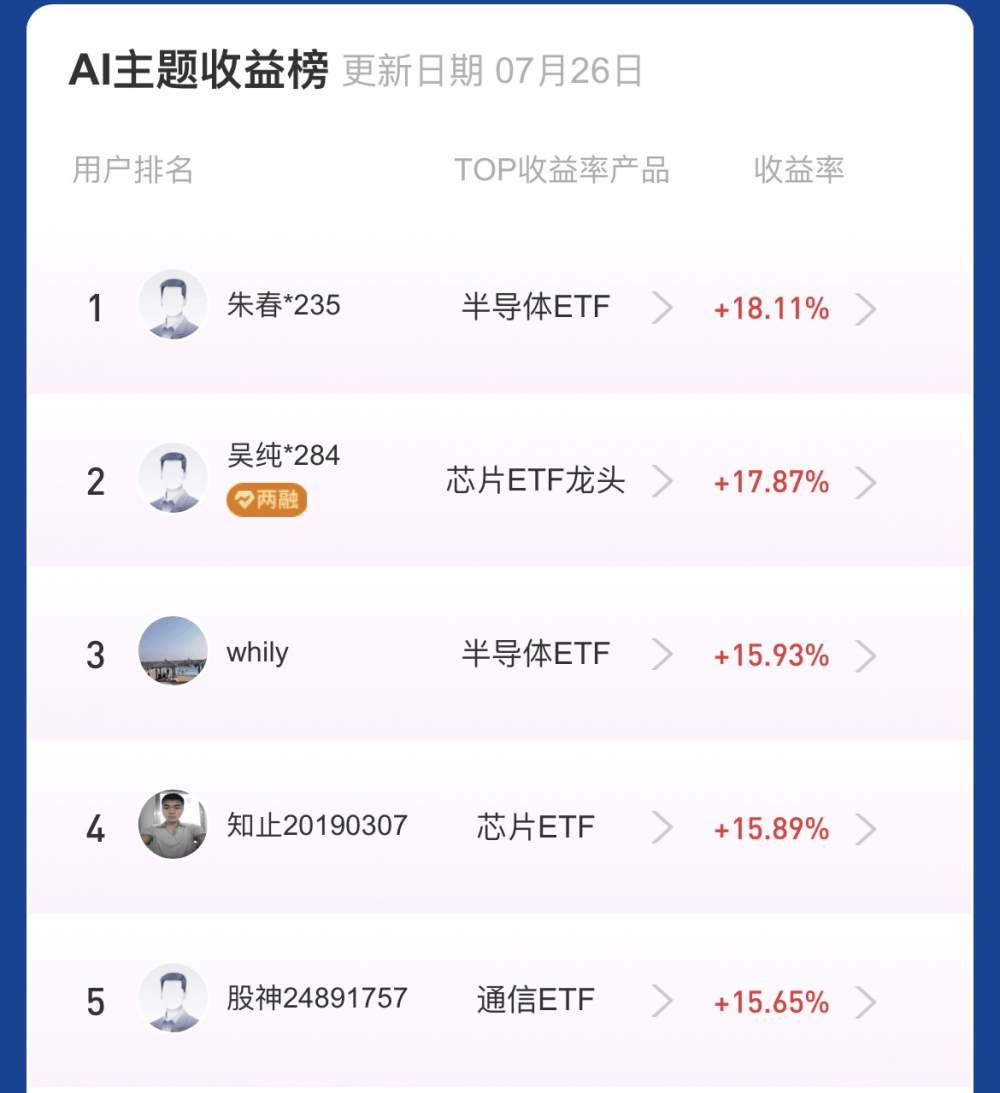Expand the 通信ETF product entry
The image size is (1000, 1093).
click(x=534, y=1000)
